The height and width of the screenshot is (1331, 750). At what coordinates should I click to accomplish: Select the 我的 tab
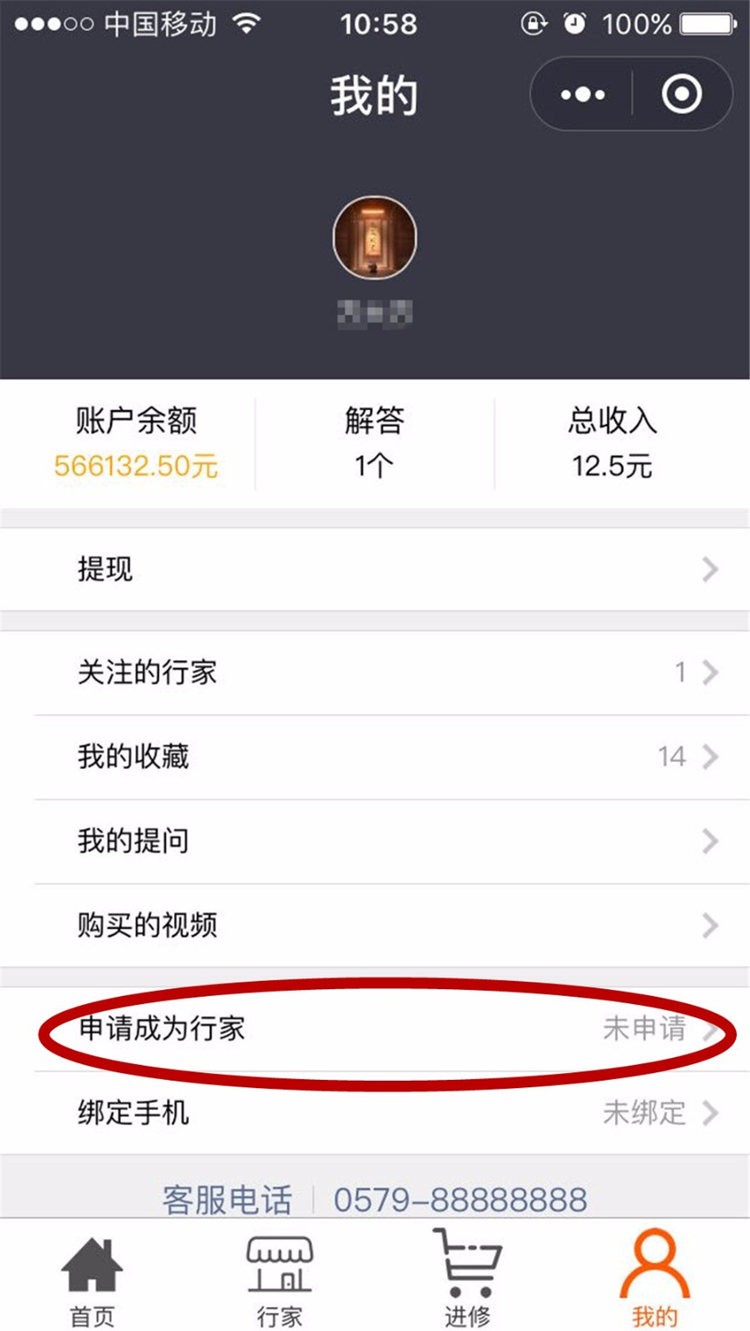(x=655, y=1280)
